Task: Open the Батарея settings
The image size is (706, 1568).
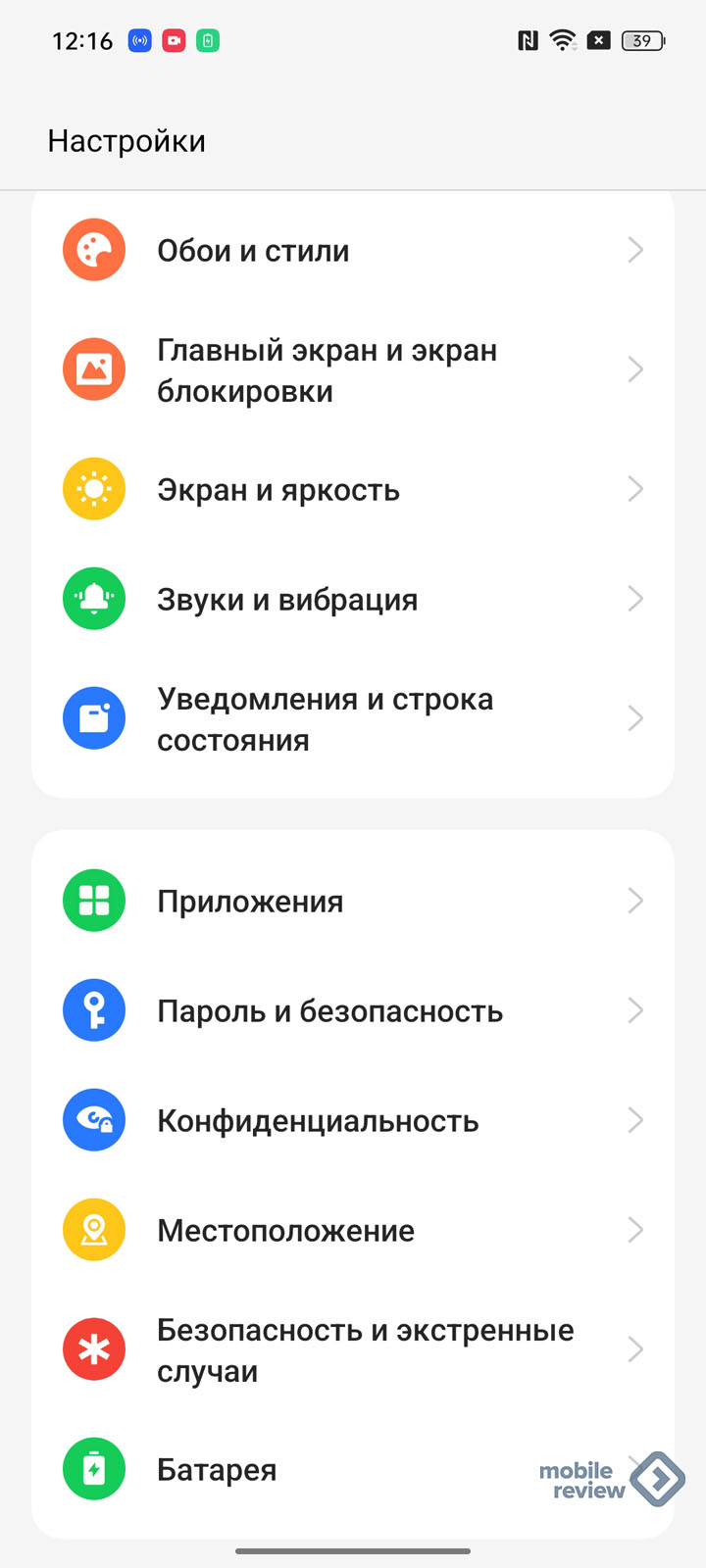Action: point(353,1469)
